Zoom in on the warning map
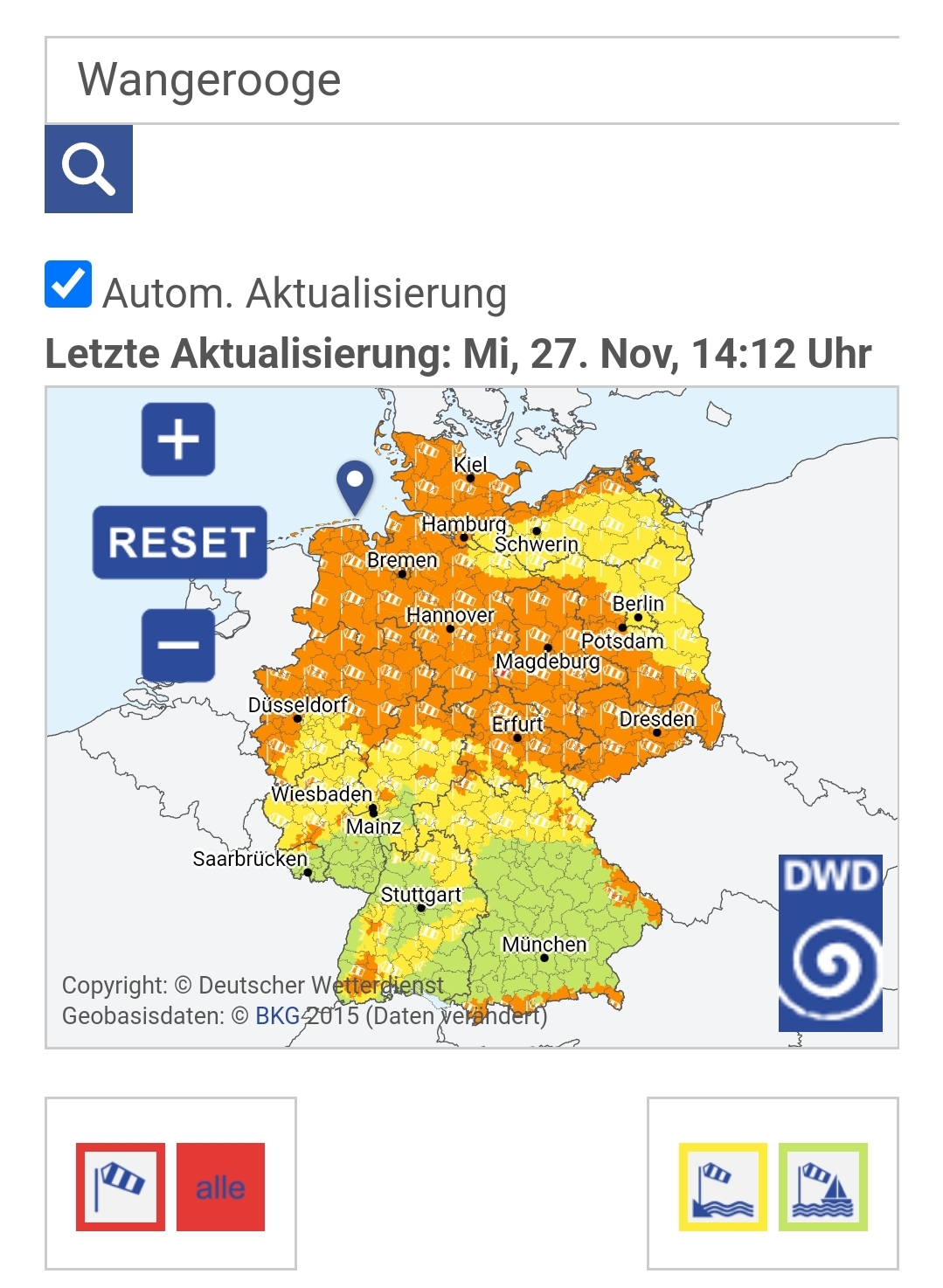Viewport: 943px width, 1288px height. 178,439
